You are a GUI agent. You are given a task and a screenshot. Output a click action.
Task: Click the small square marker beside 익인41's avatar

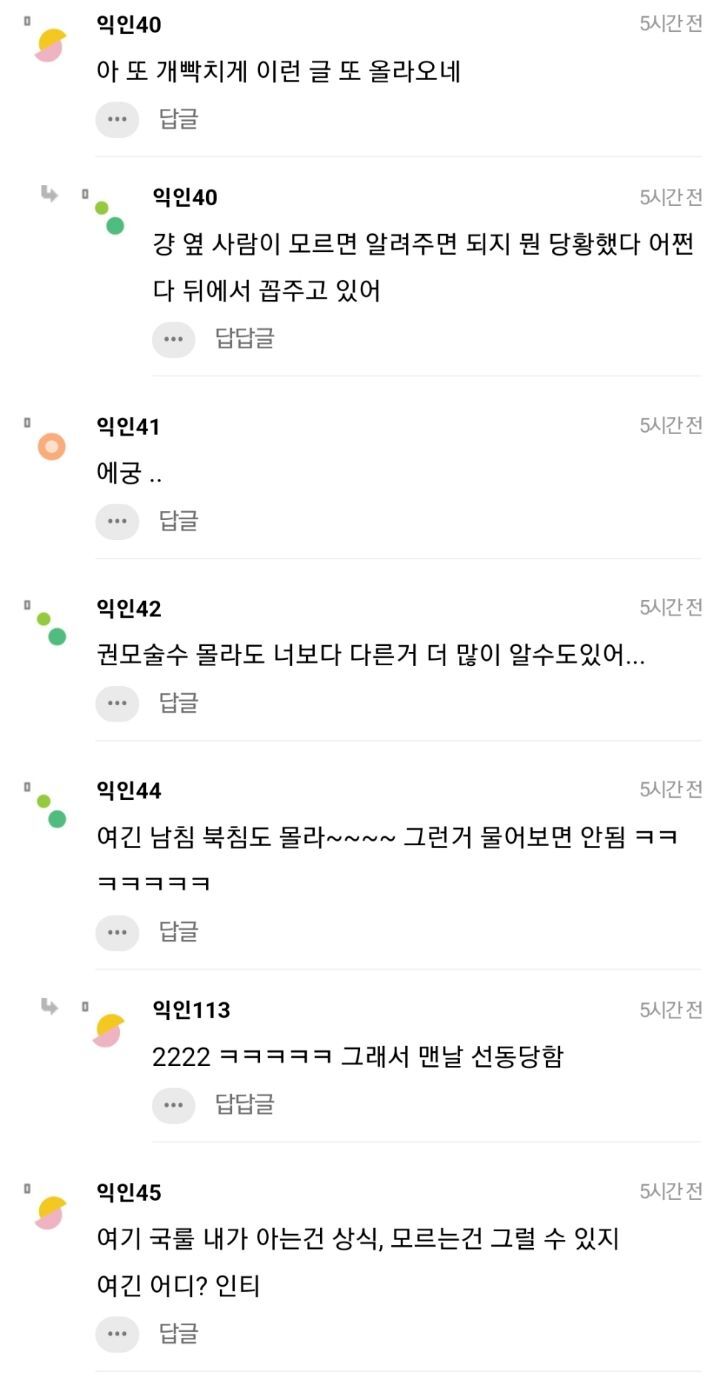point(25,420)
